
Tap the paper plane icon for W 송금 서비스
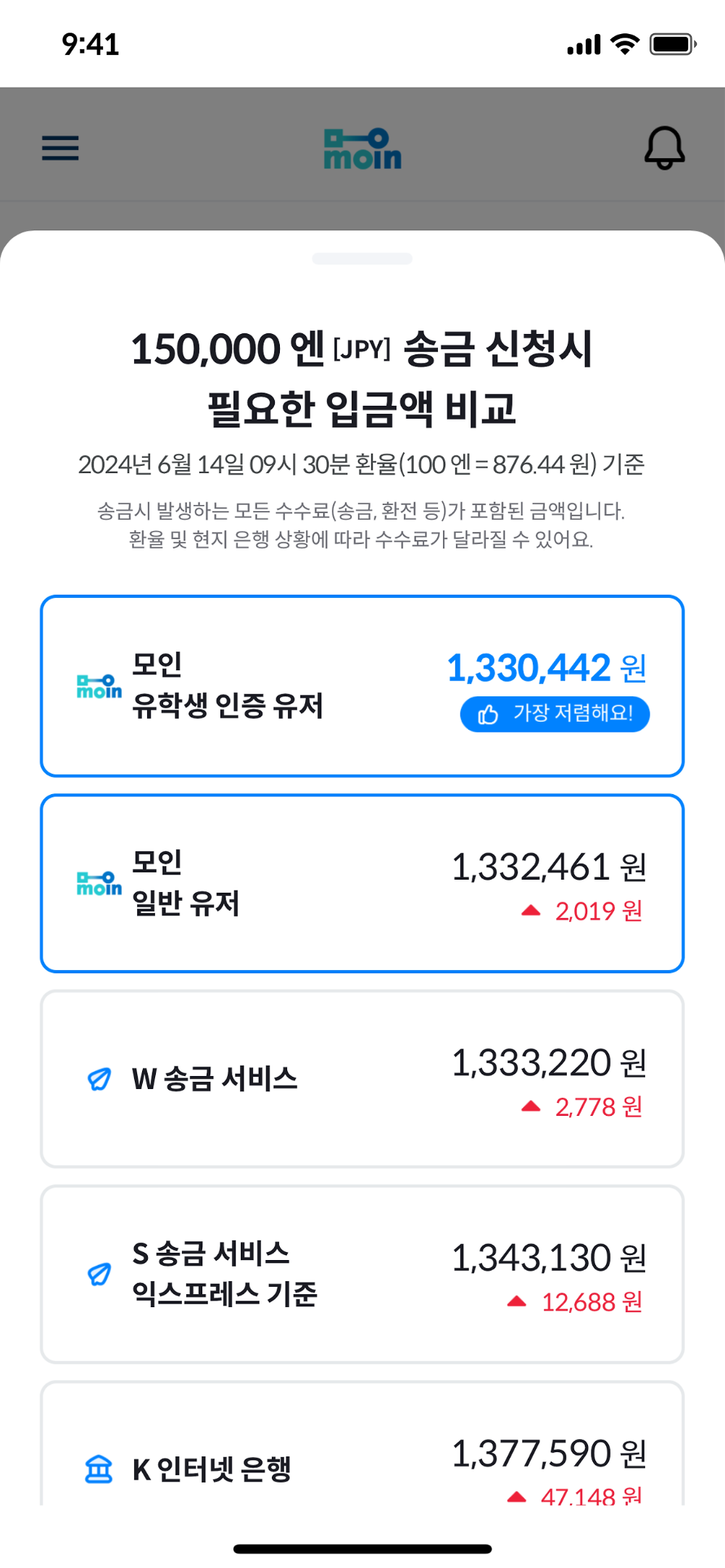(x=99, y=1080)
